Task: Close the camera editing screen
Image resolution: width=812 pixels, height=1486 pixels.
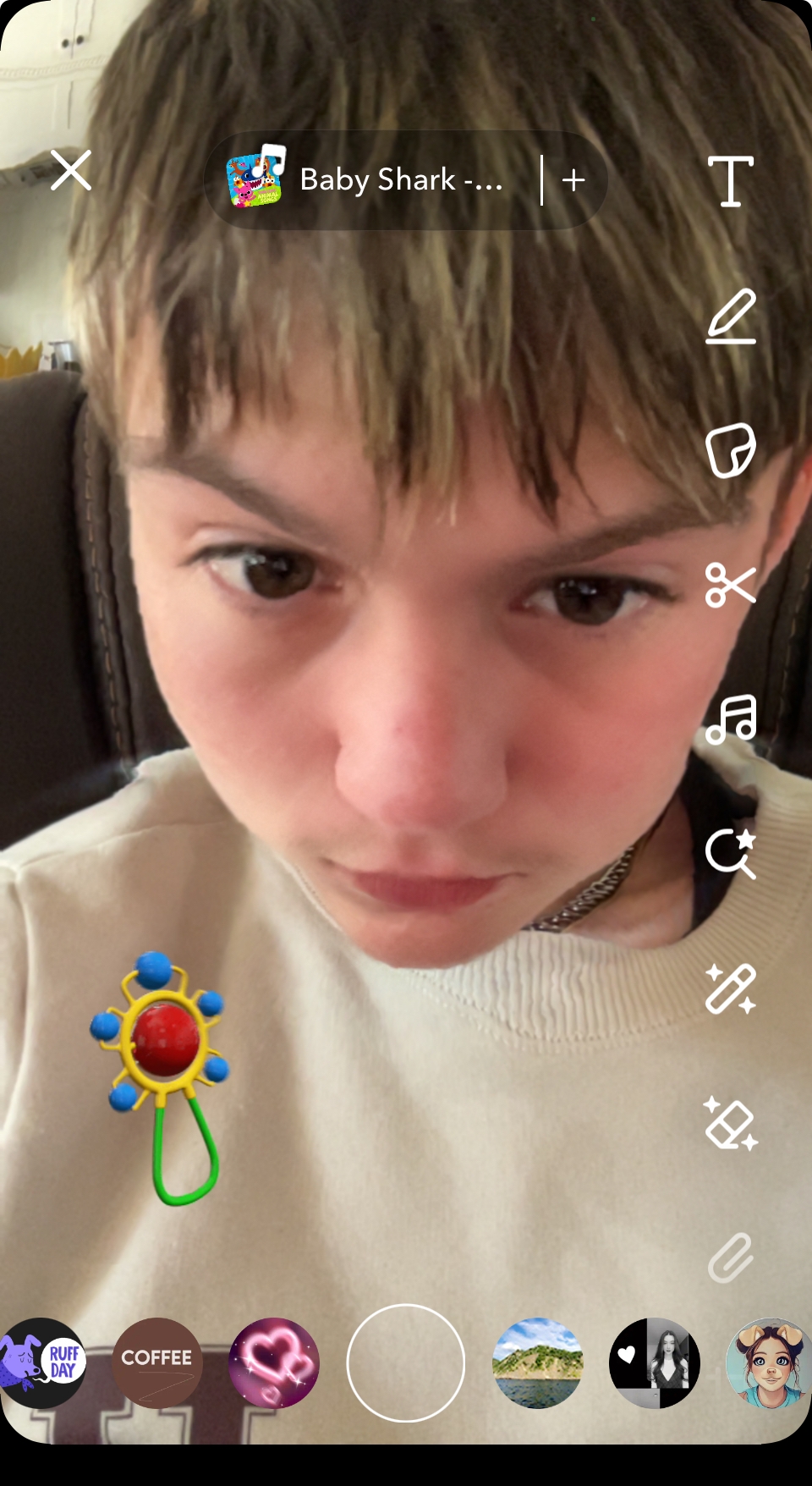Action: (70, 171)
